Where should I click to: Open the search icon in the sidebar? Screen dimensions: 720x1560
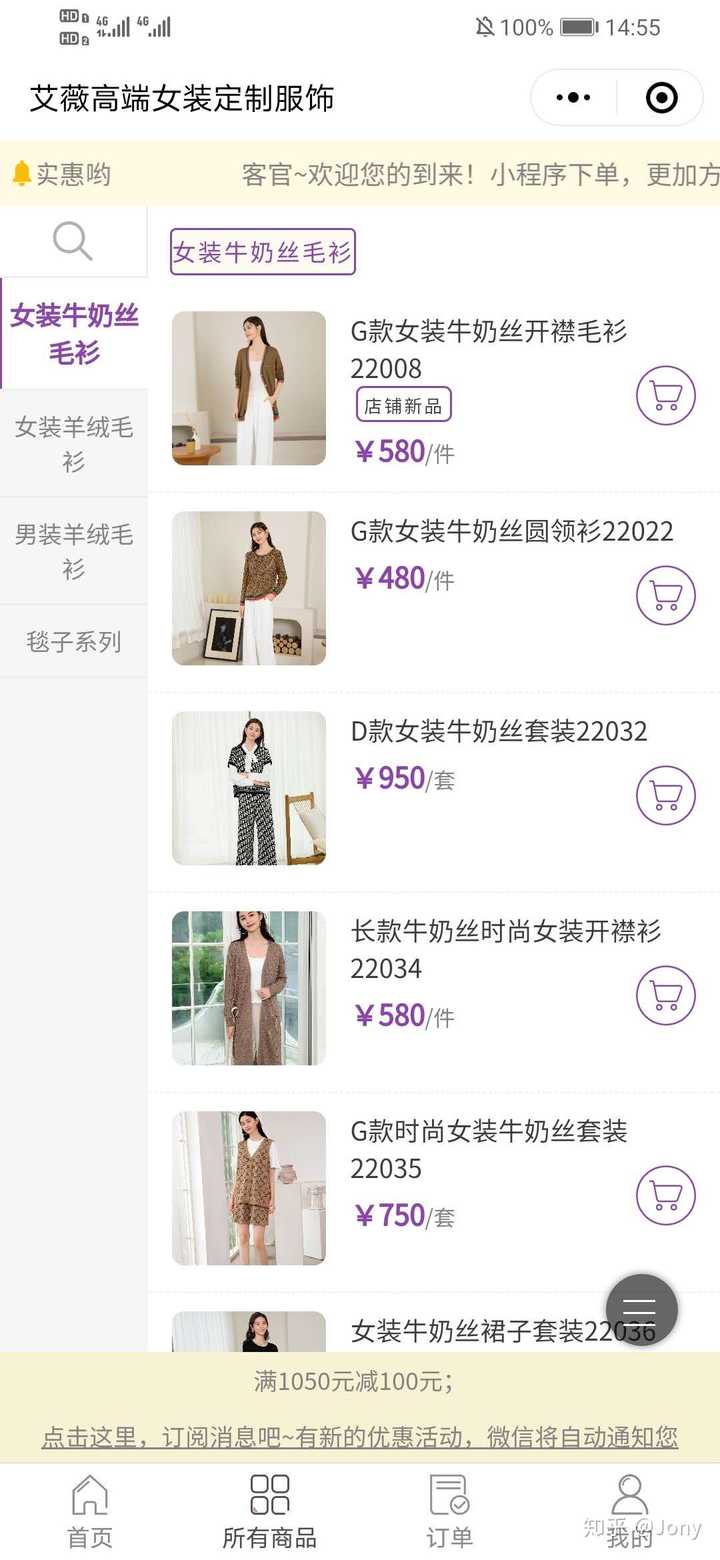72,241
